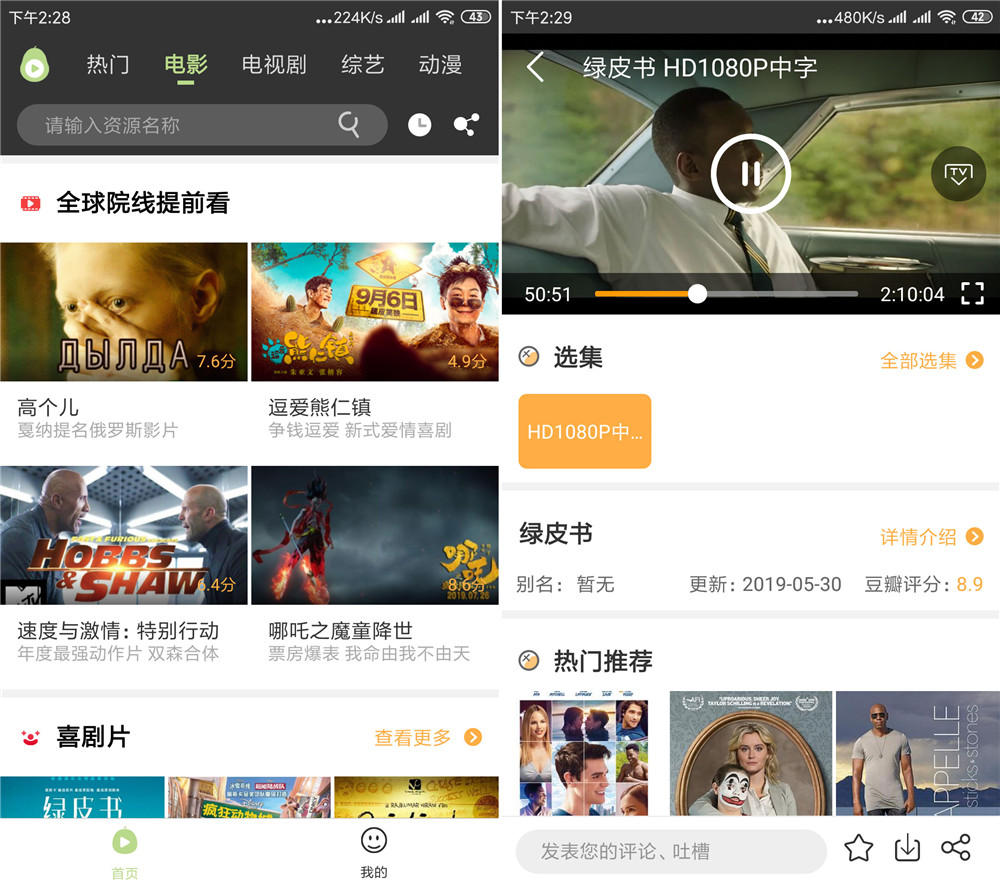Switch to the 电视剧 tab

[274, 64]
